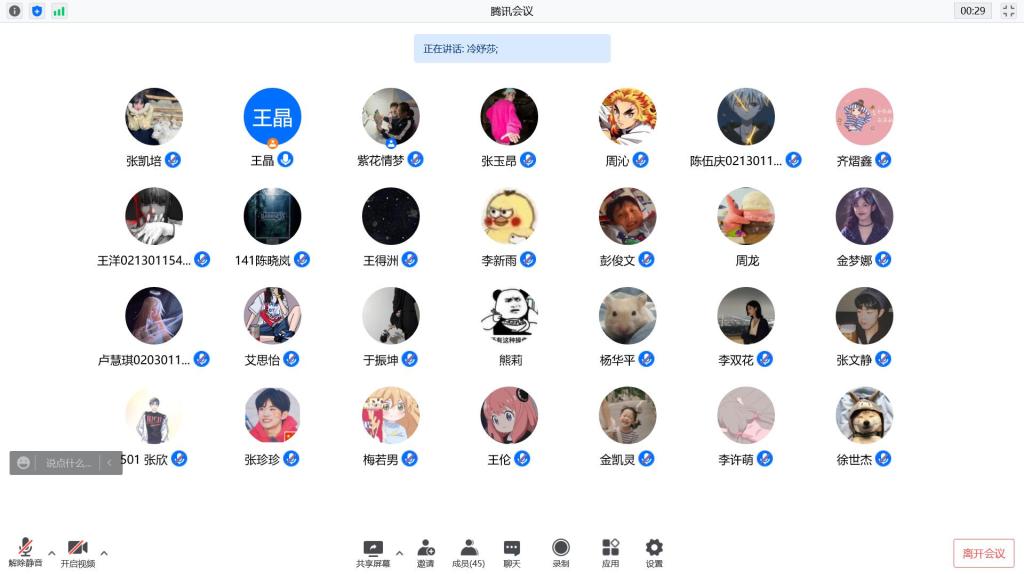Viewport: 1024px width, 574px height.
Task: Start screen sharing (共享屏幕)
Action: click(372, 551)
